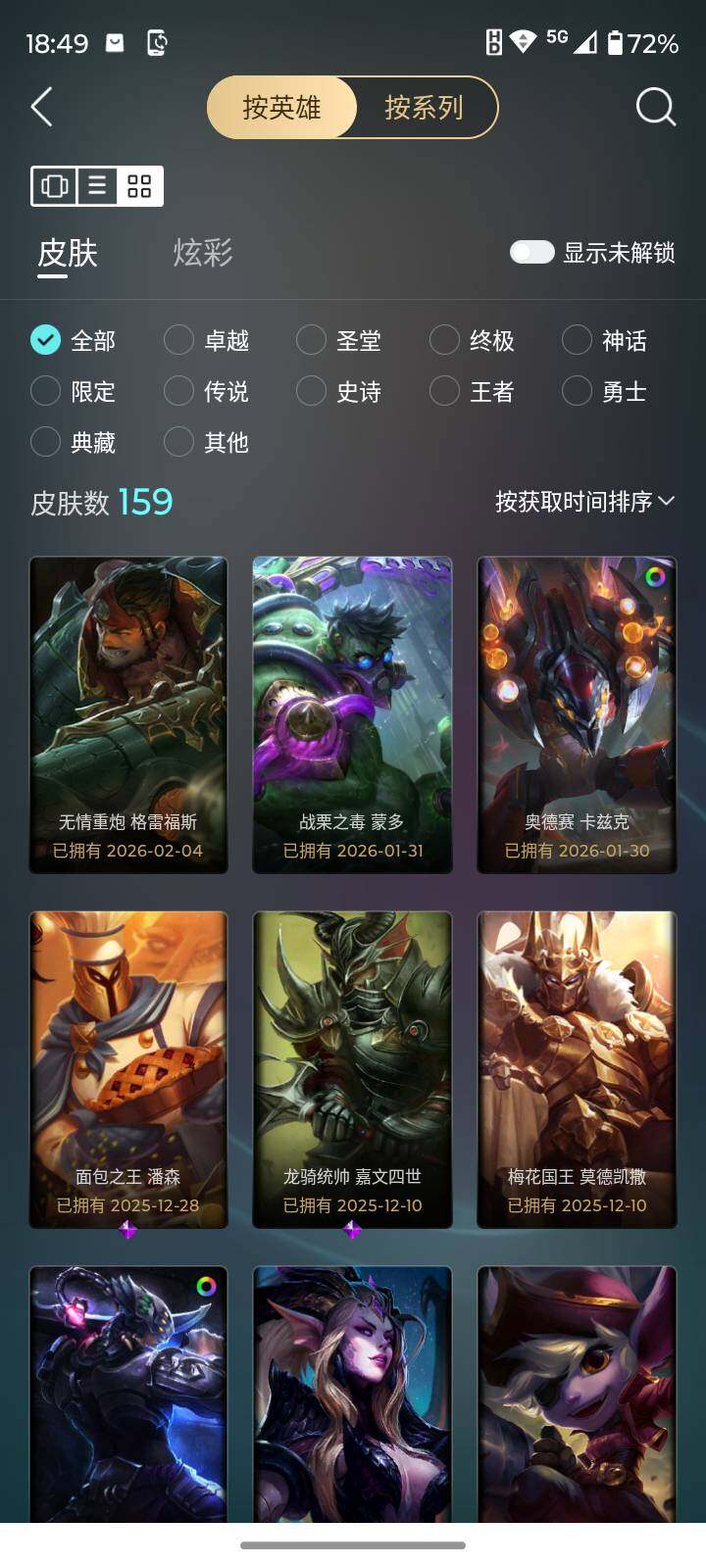
Task: Switch to the 按系列 segment
Action: click(424, 107)
